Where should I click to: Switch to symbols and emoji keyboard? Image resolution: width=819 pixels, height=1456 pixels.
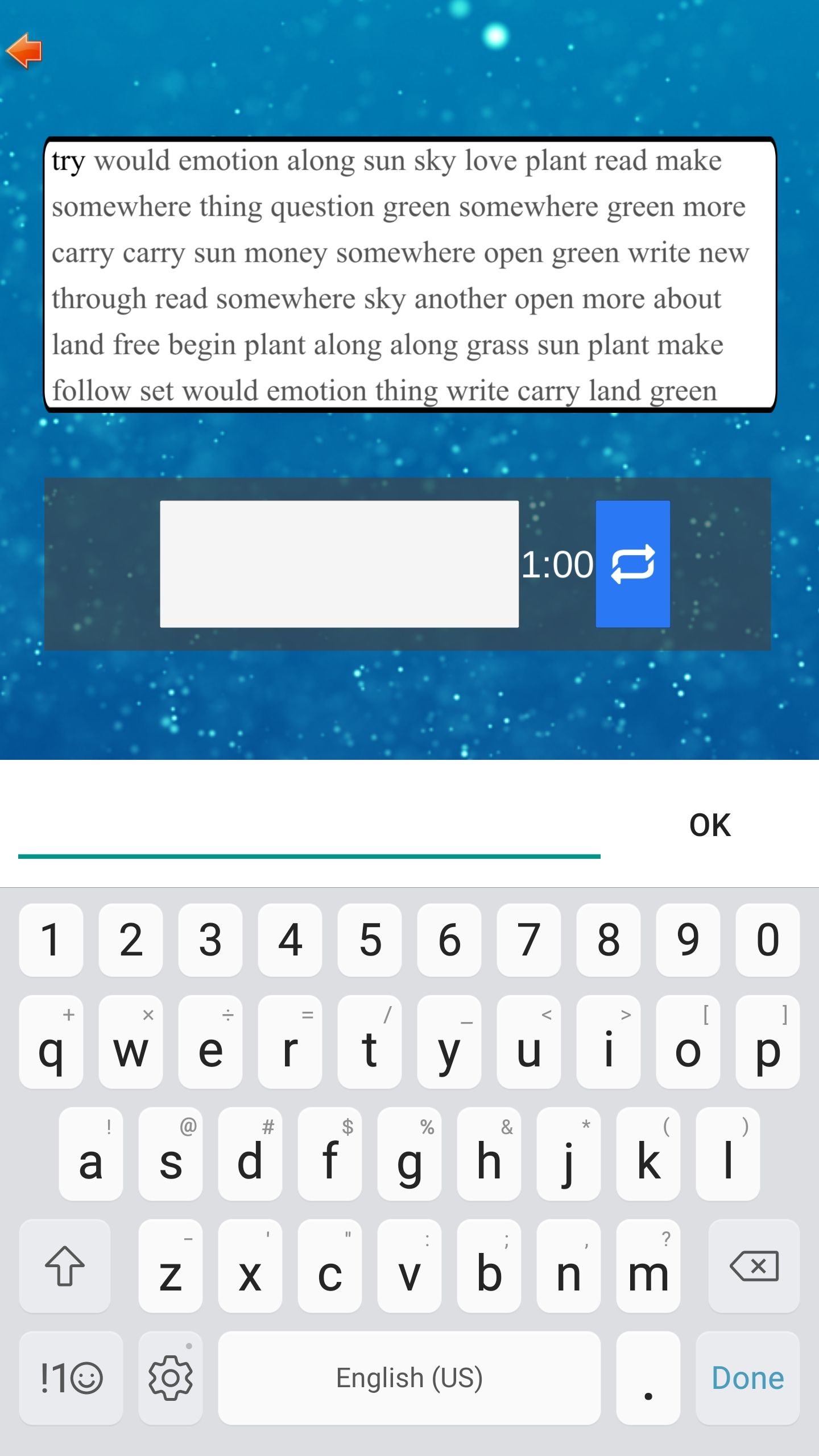[71, 1378]
